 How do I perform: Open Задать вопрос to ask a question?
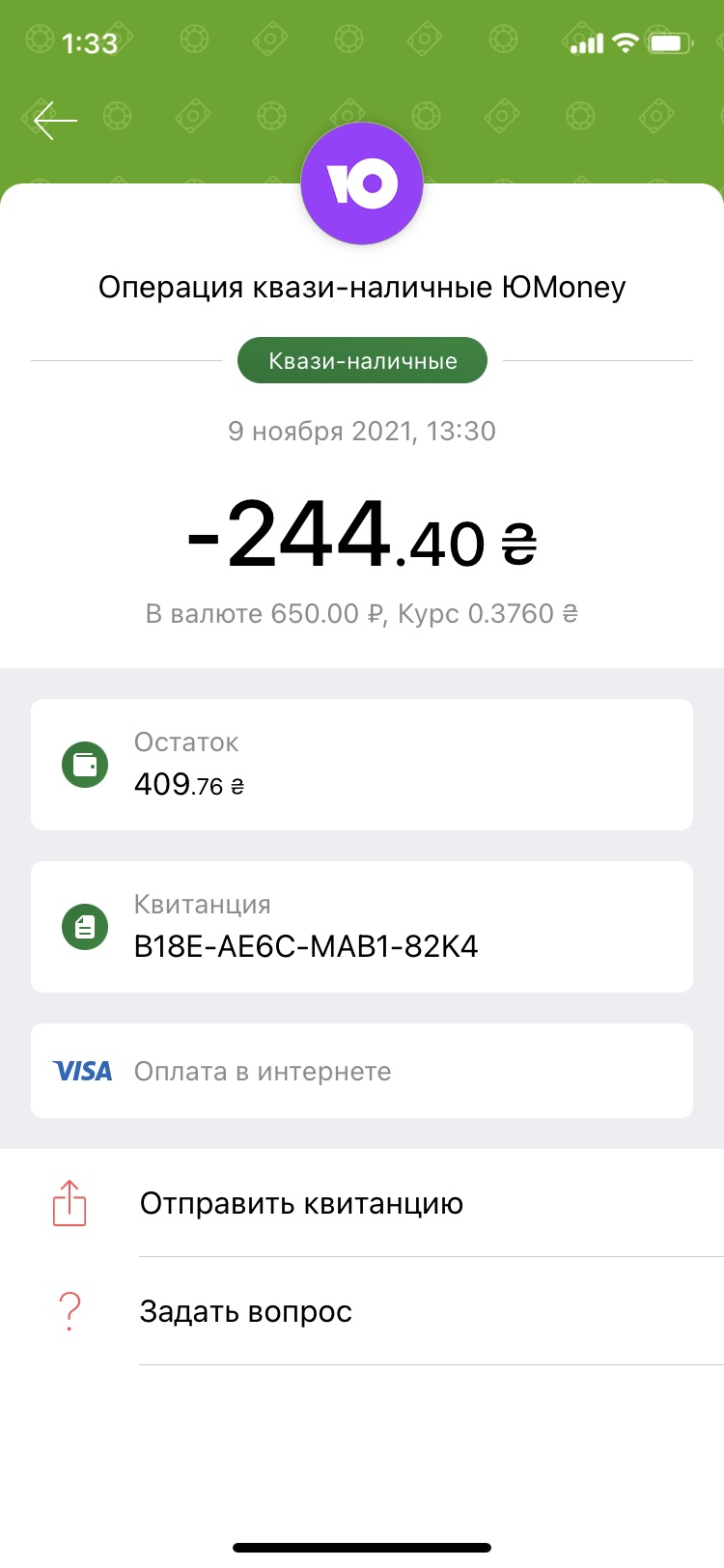(362, 1311)
